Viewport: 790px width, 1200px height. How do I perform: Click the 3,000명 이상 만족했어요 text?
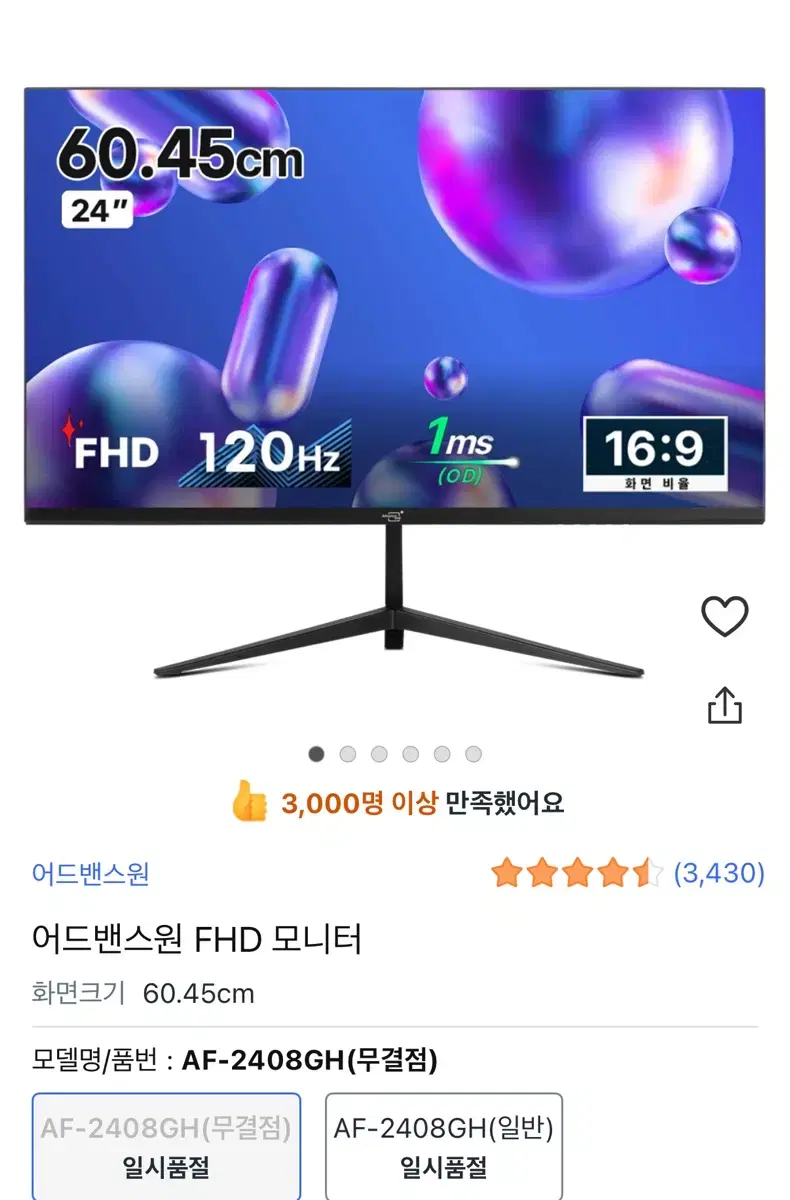pos(420,803)
